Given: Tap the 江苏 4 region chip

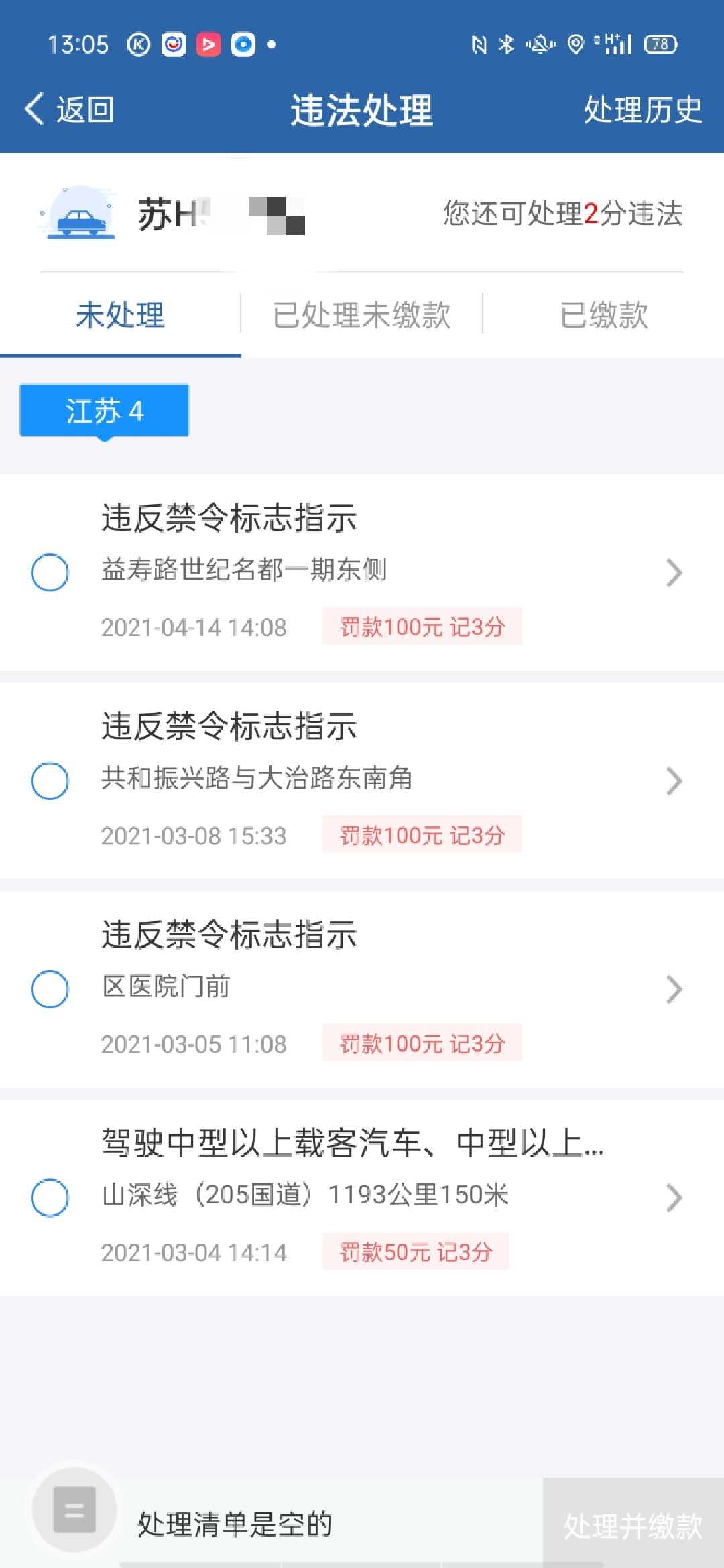Looking at the screenshot, I should (x=104, y=411).
